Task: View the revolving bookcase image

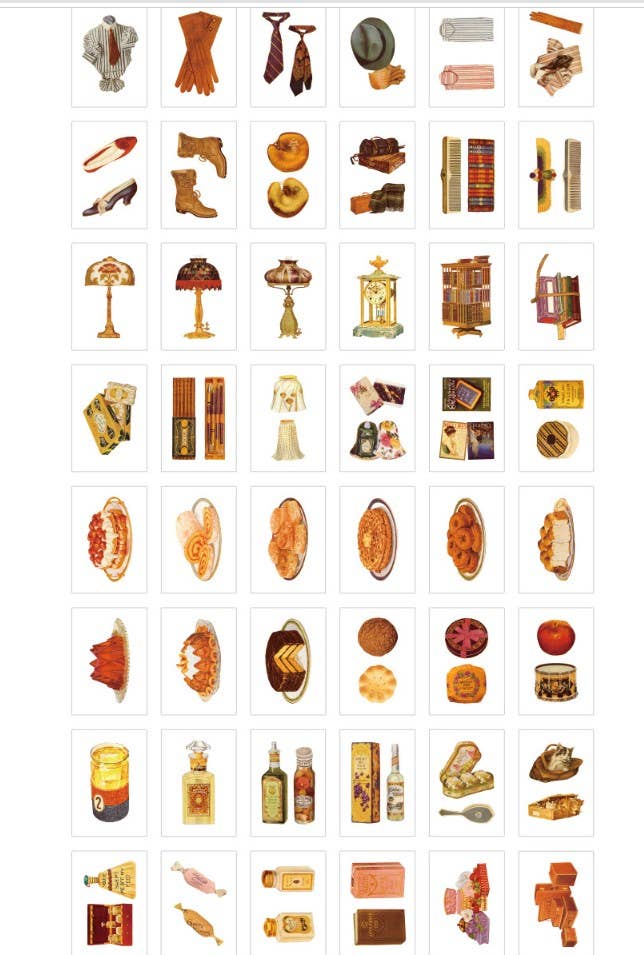Action: pyautogui.click(x=466, y=296)
